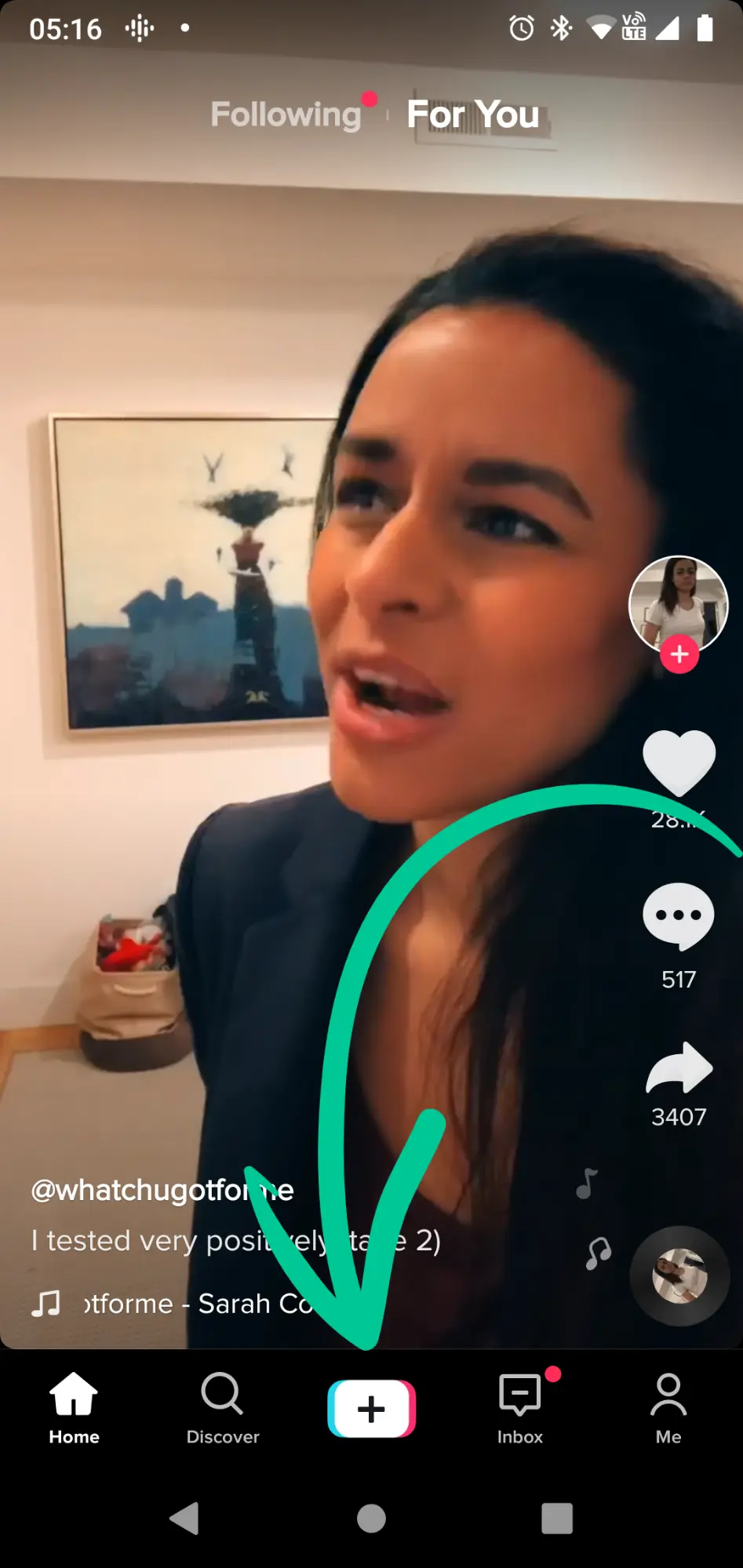
Task: Open the comments with 517 replies
Action: pos(679,915)
